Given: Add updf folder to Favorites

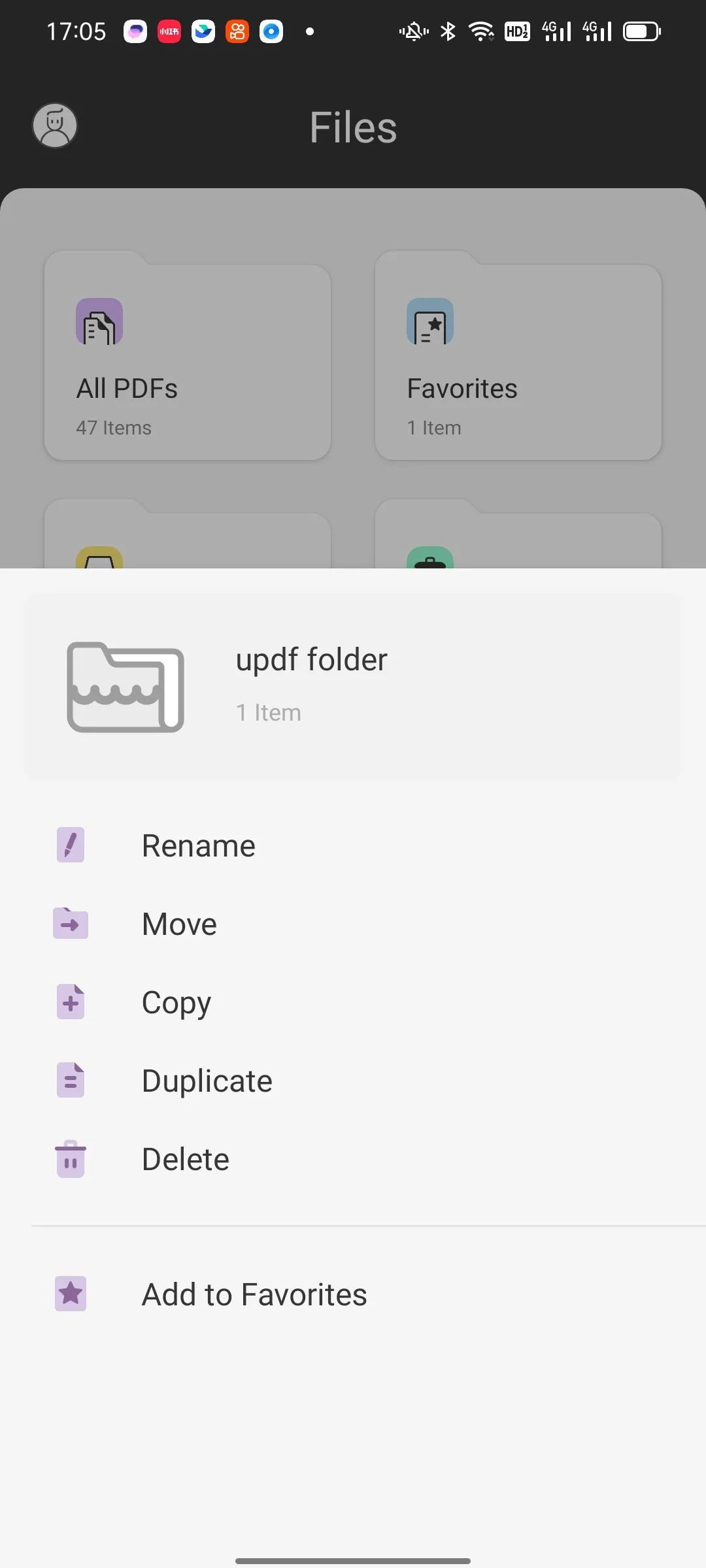Looking at the screenshot, I should coord(254,1294).
